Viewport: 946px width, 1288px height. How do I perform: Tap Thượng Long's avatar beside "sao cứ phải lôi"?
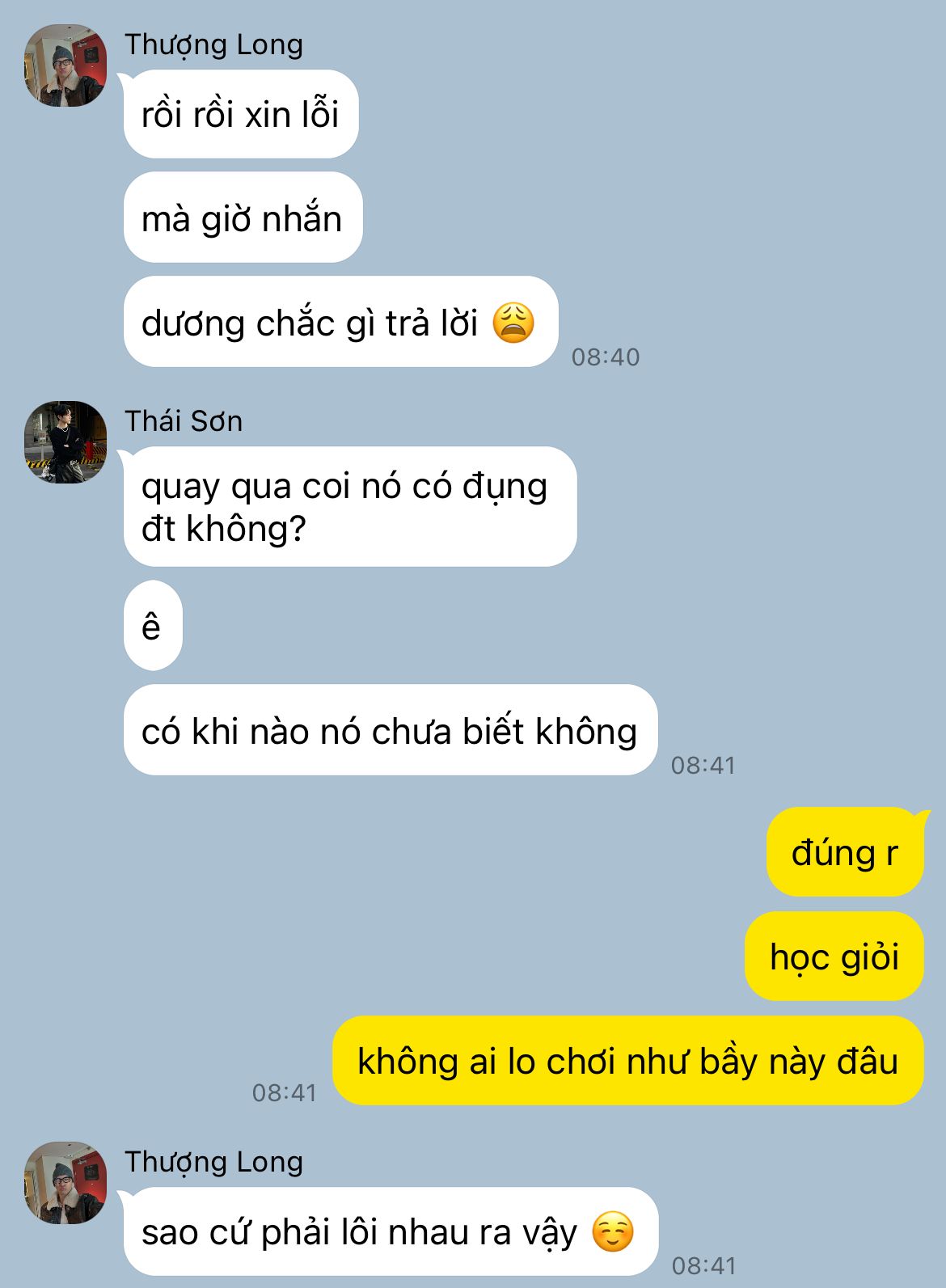(65, 1182)
